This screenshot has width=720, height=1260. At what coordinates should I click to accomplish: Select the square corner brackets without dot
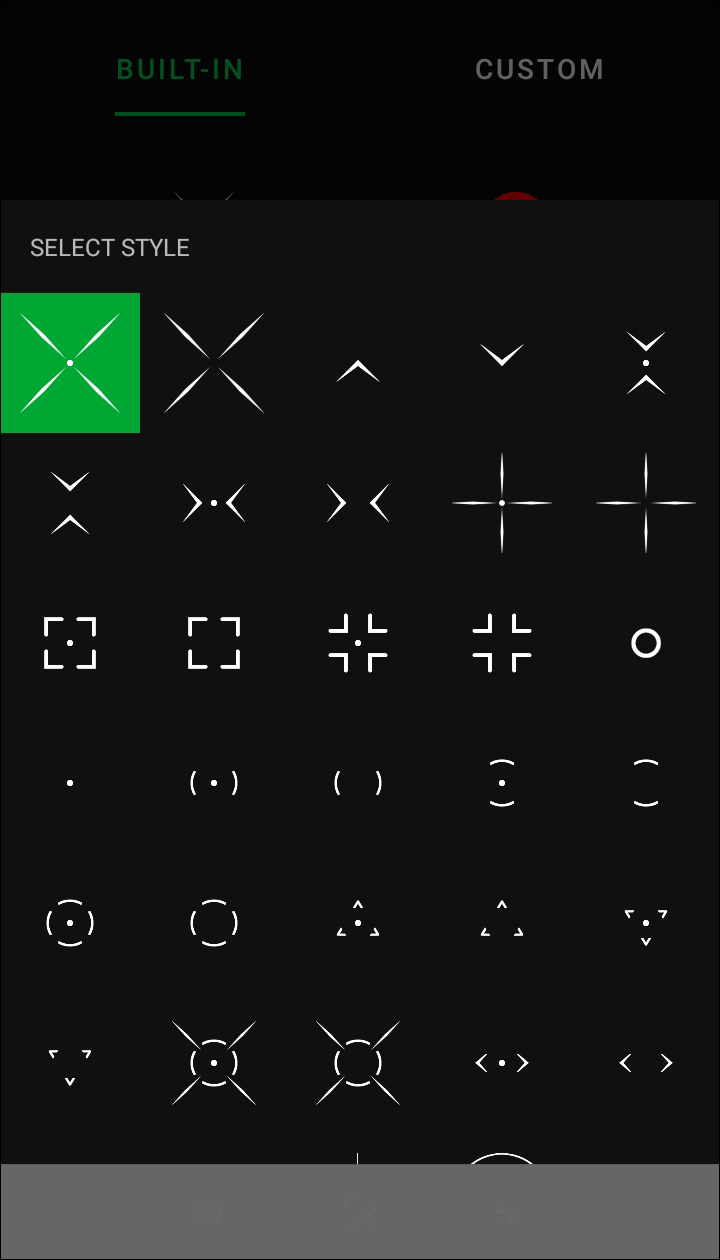point(214,643)
